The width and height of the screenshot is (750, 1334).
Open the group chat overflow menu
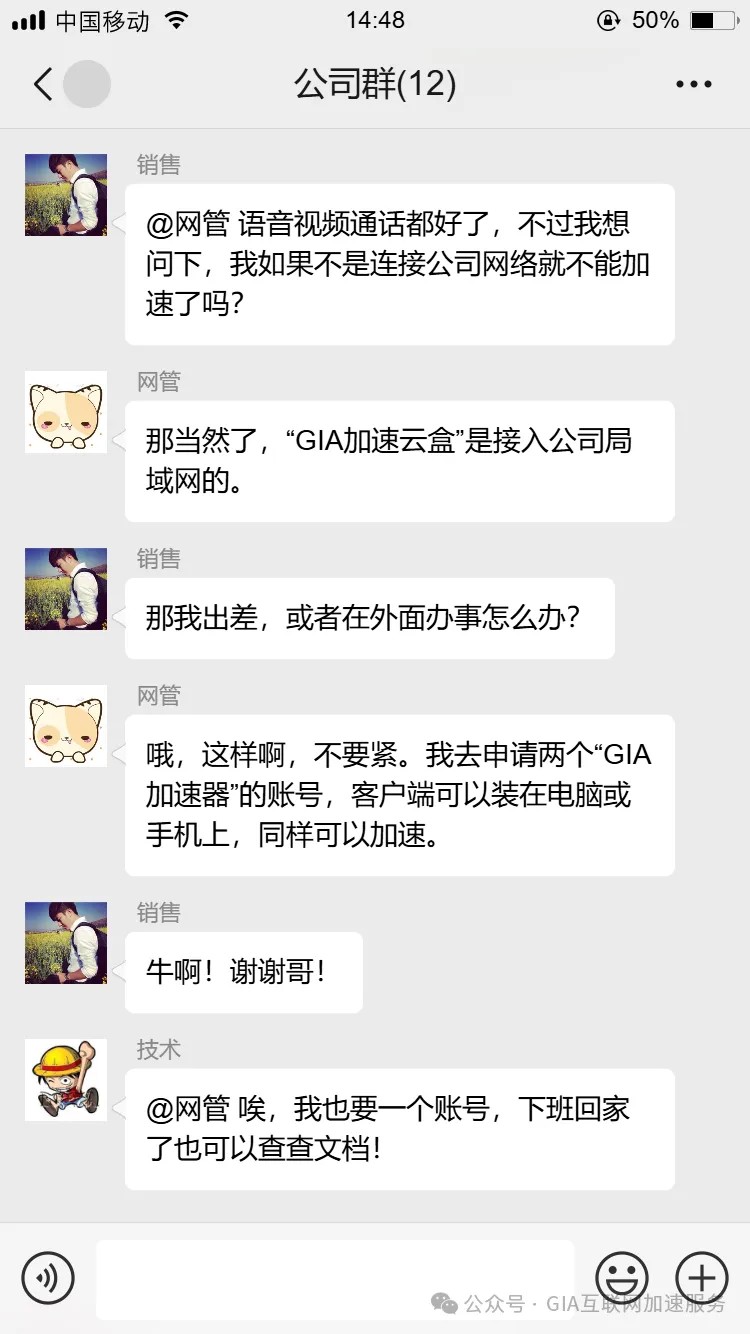pyautogui.click(x=693, y=85)
